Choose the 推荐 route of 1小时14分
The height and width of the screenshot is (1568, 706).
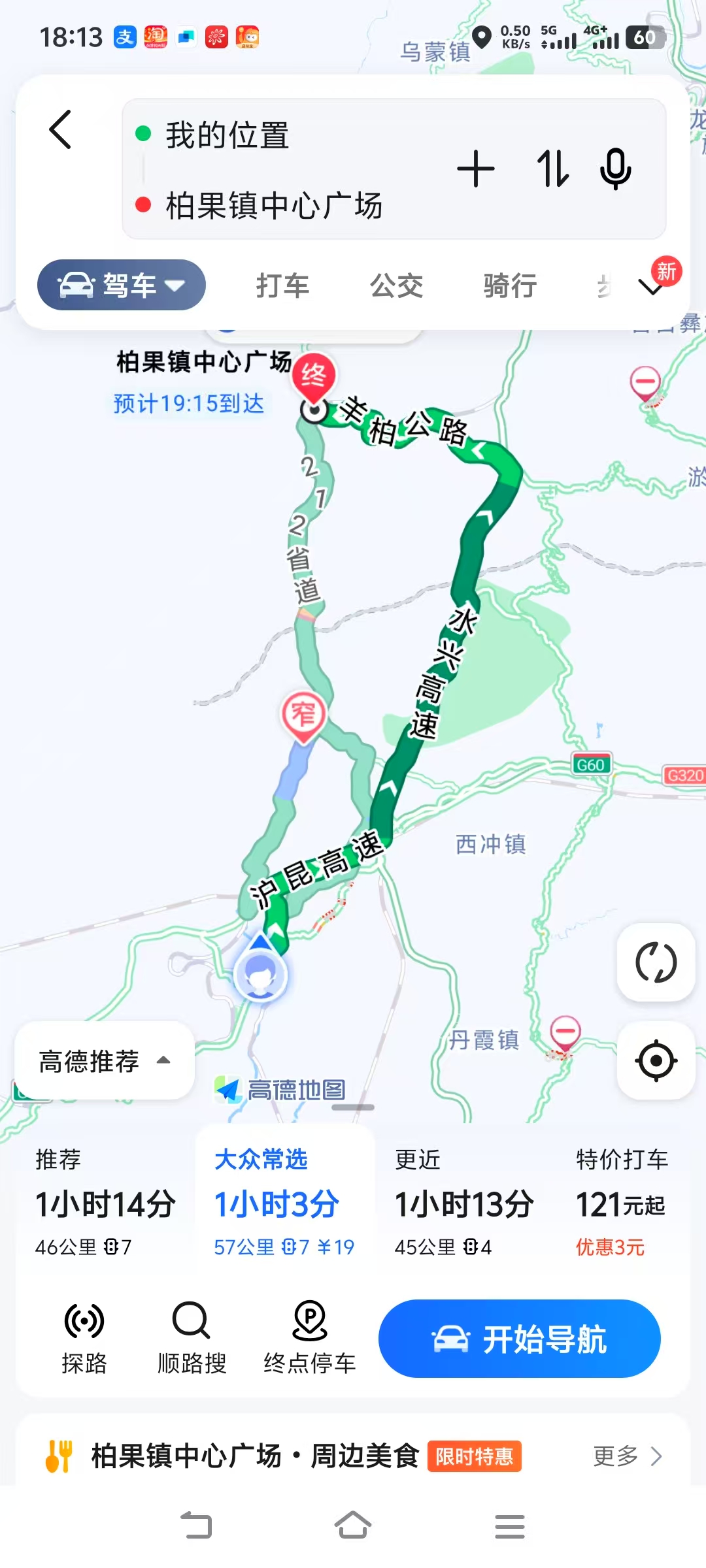(x=105, y=1203)
